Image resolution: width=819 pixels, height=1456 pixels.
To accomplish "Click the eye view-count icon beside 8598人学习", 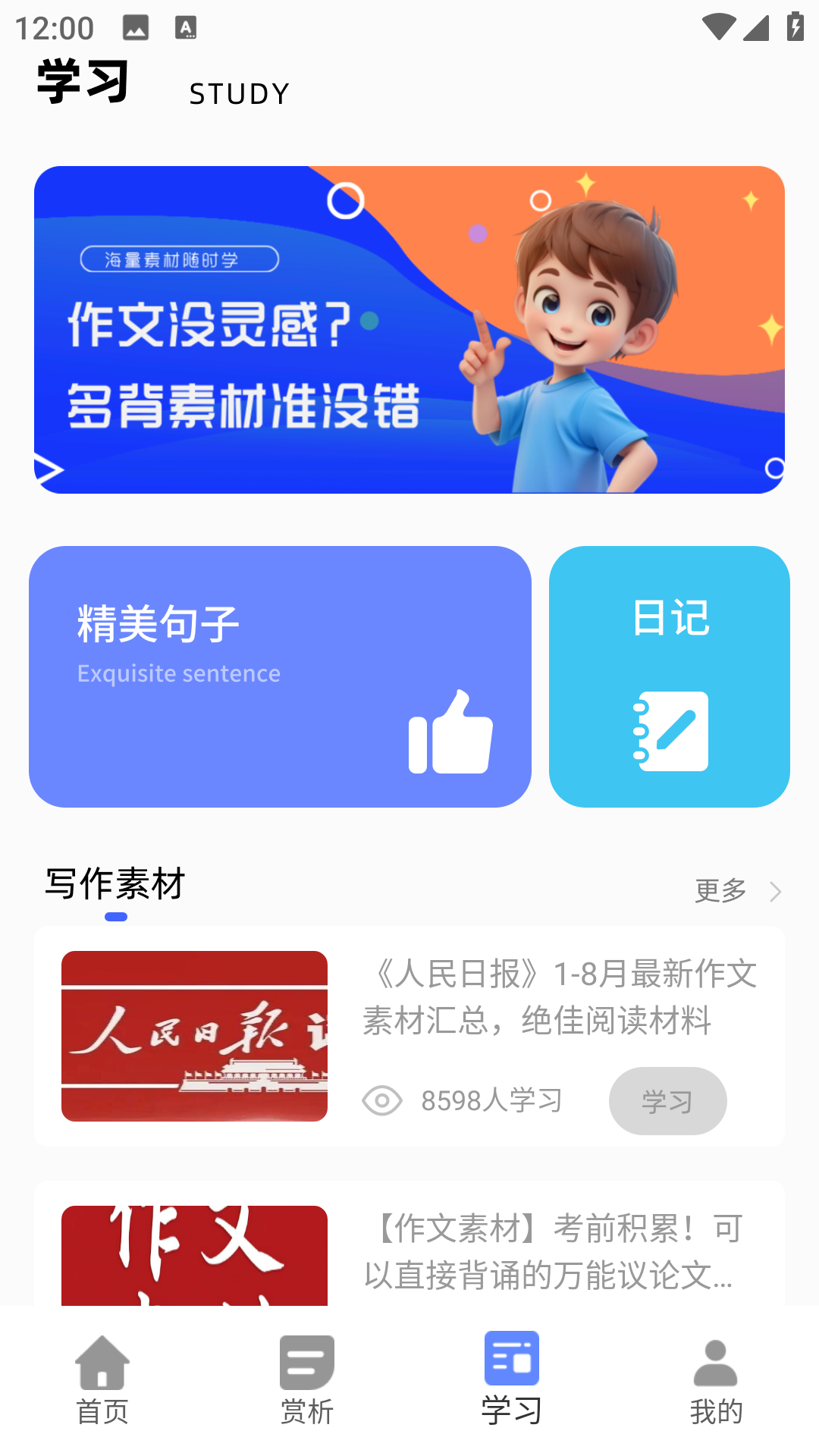I will [x=383, y=1100].
